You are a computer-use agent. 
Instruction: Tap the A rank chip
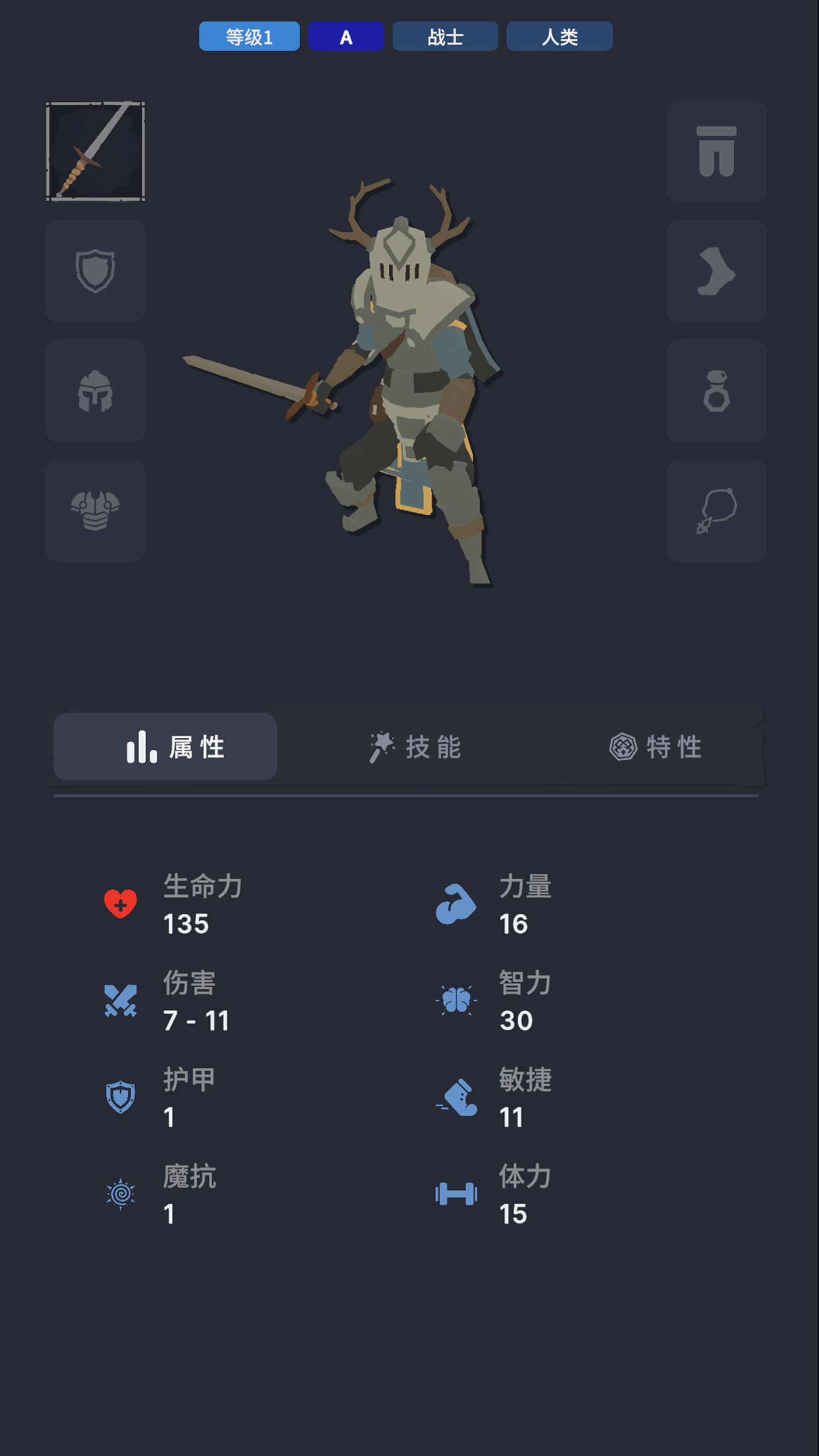pyautogui.click(x=346, y=37)
